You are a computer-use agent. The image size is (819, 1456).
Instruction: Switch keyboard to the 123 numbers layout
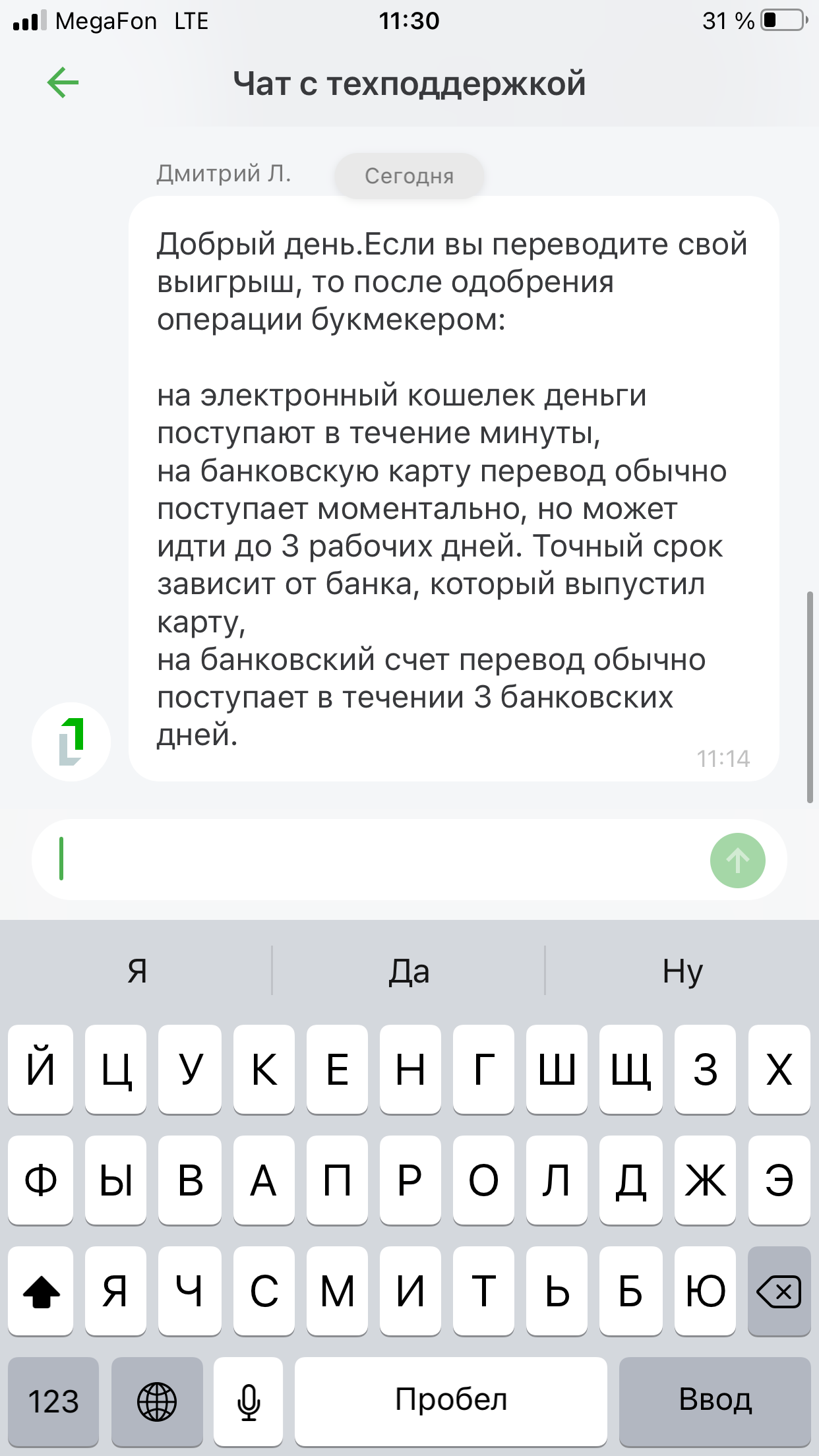(53, 1401)
